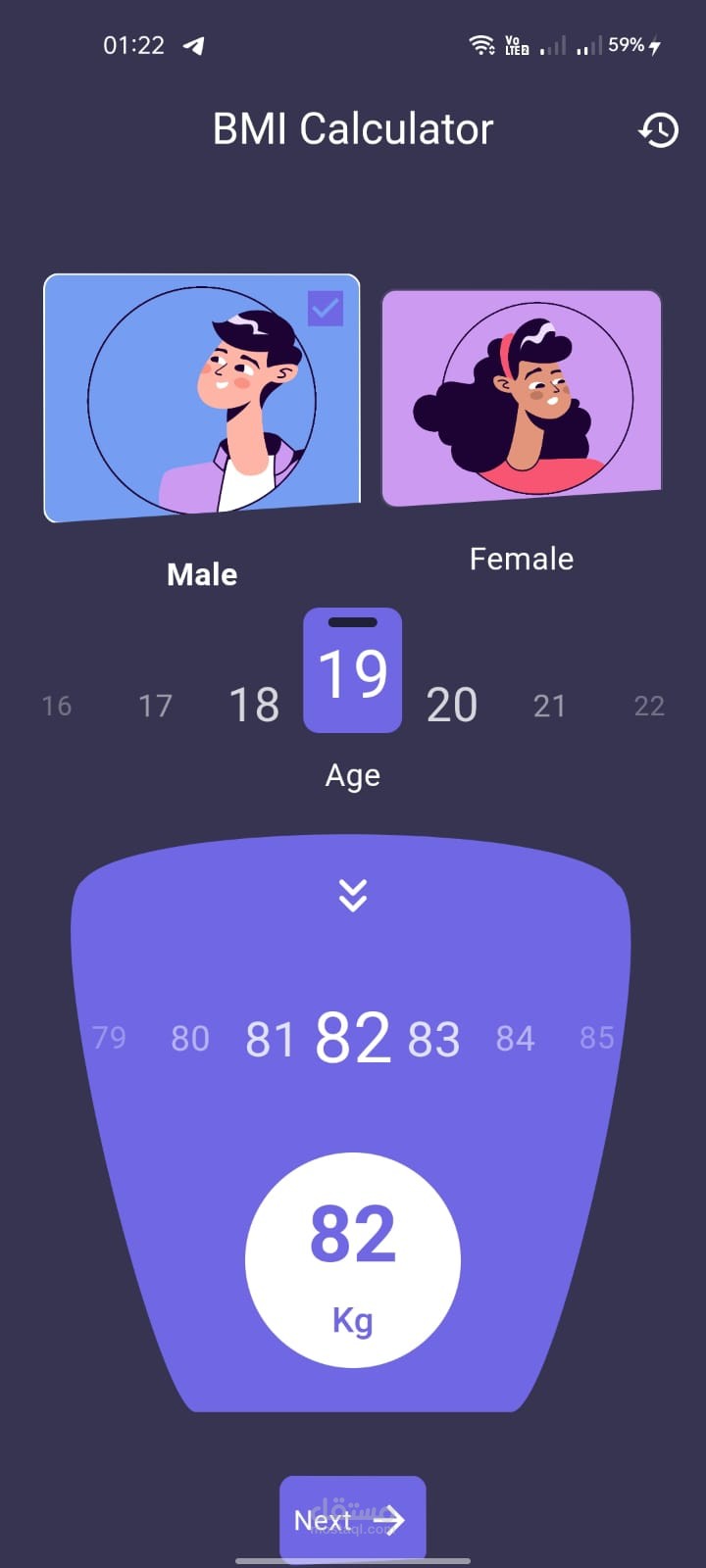Select 81 on the weight scale
The image size is (706, 1568).
271,1040
